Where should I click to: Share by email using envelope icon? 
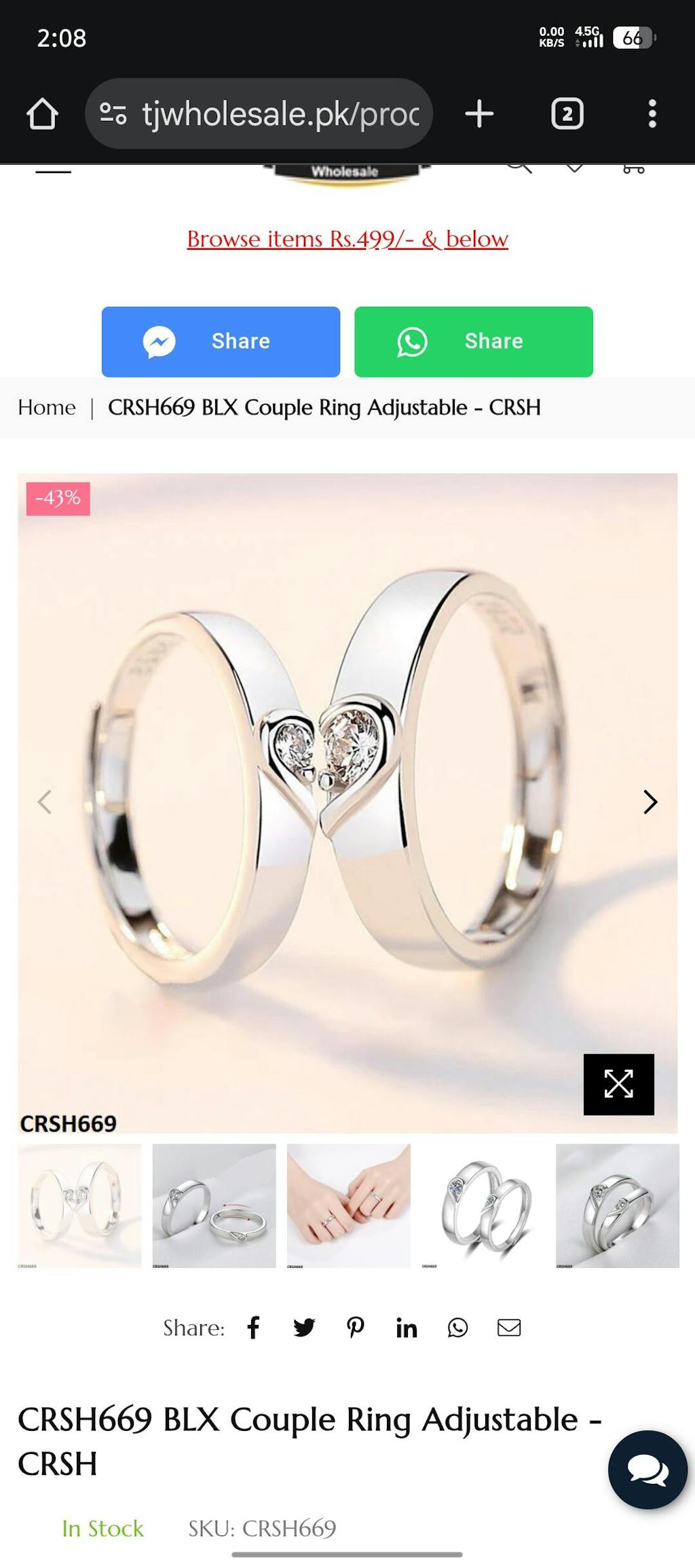[x=508, y=1327]
